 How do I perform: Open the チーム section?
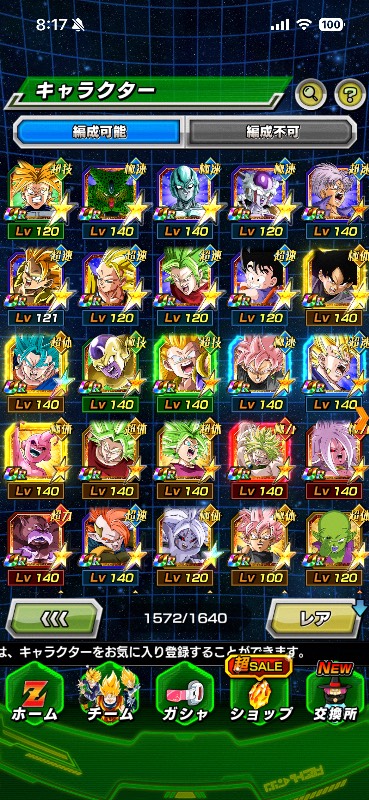[x=108, y=695]
